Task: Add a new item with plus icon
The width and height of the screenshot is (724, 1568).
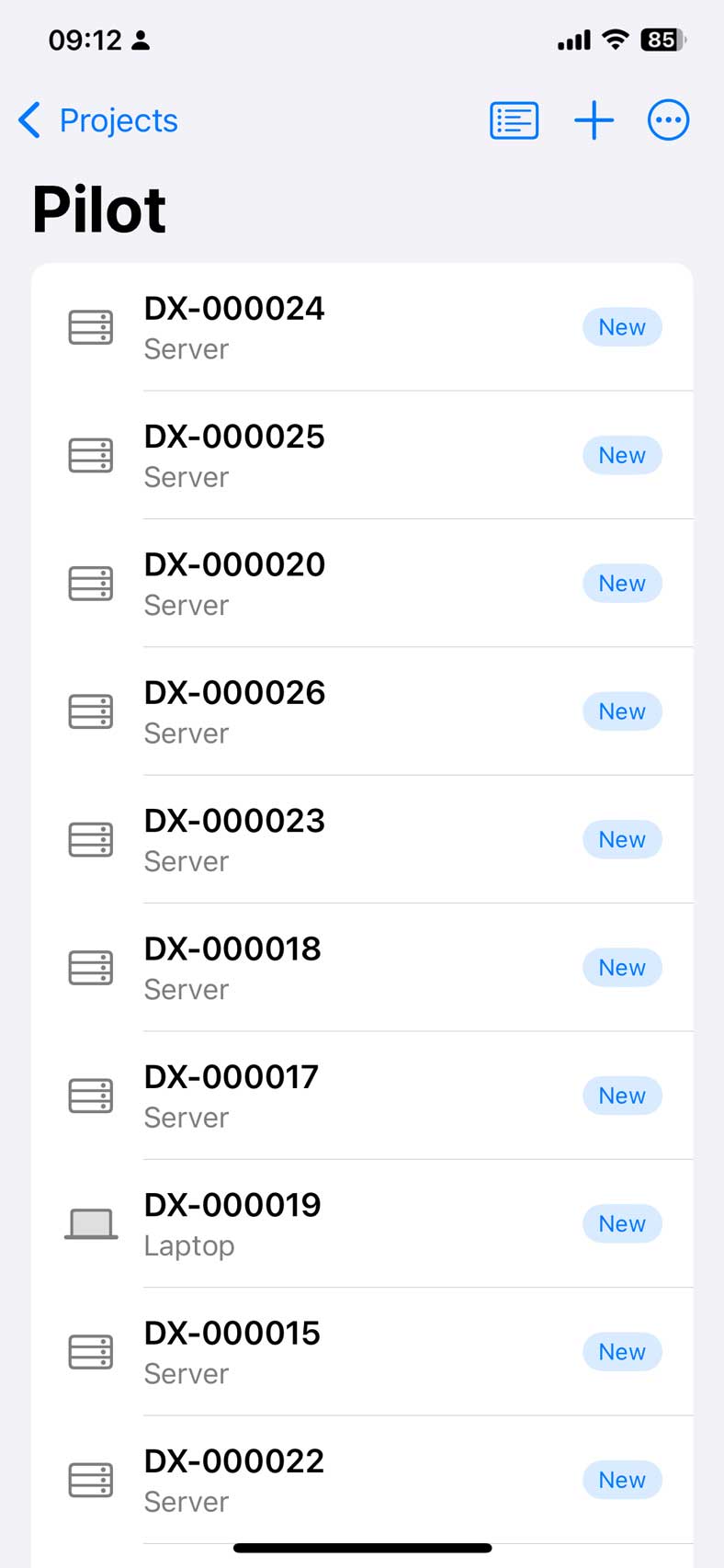Action: pyautogui.click(x=594, y=120)
